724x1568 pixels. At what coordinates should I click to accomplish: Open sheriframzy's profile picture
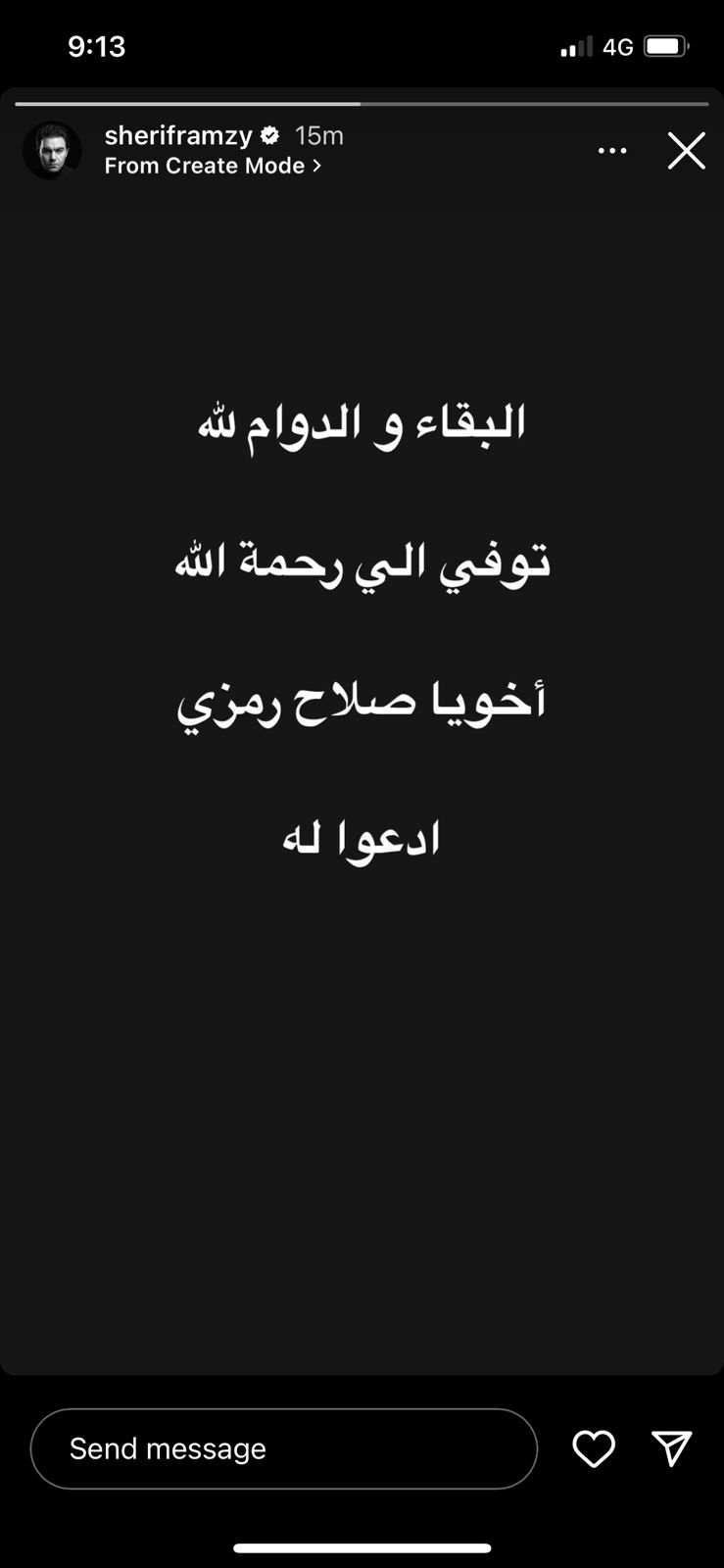coord(52,151)
